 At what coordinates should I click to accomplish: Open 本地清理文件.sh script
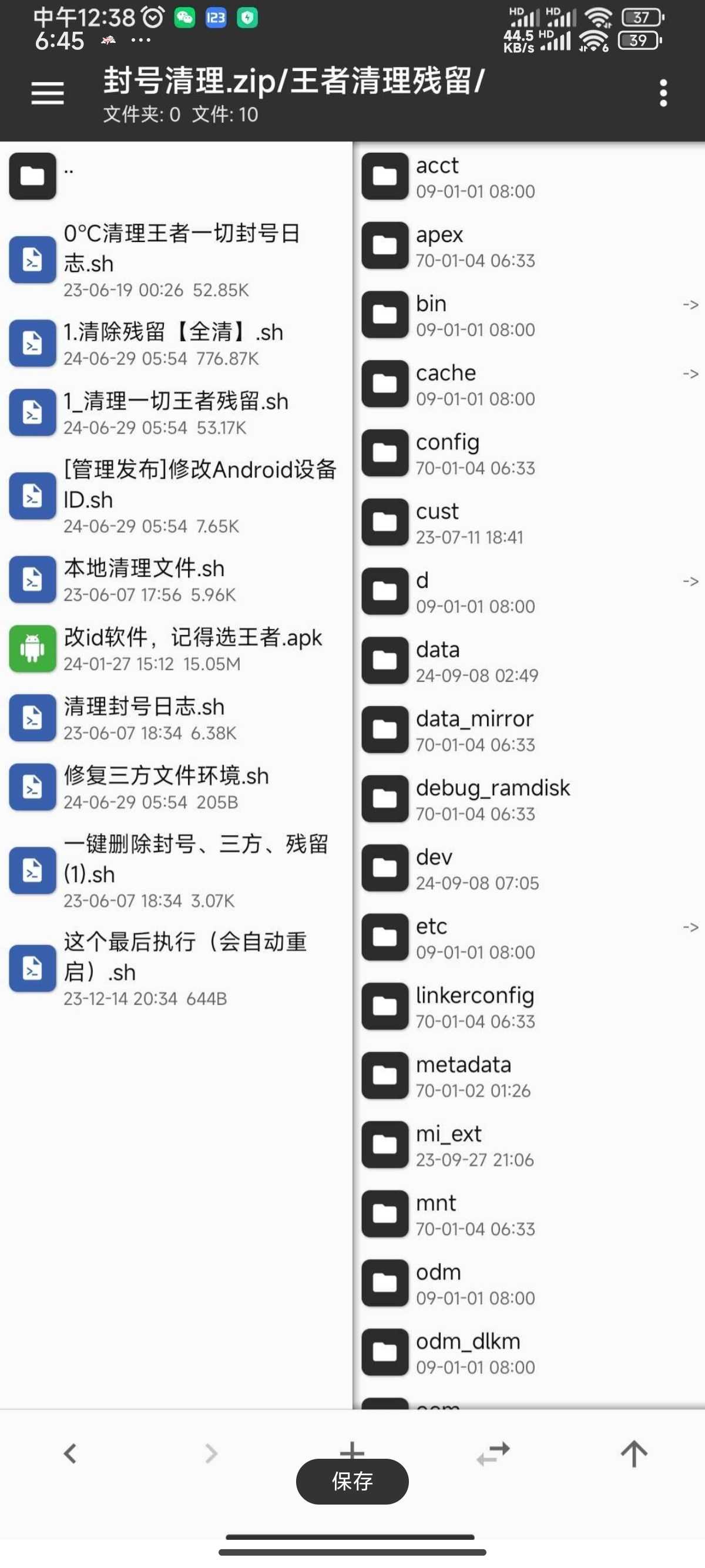tap(176, 580)
